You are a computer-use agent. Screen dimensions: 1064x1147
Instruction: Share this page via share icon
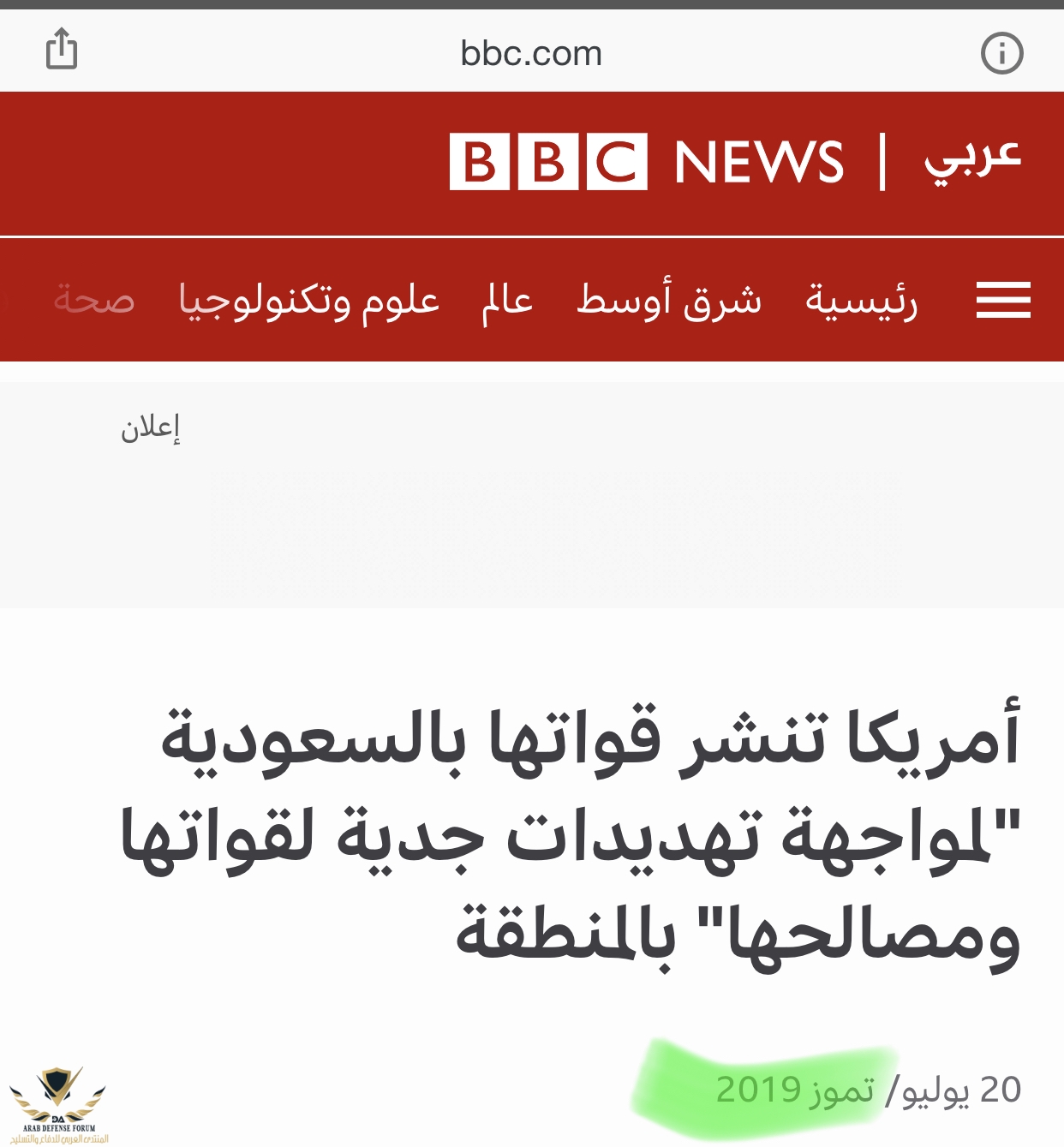coord(61,48)
